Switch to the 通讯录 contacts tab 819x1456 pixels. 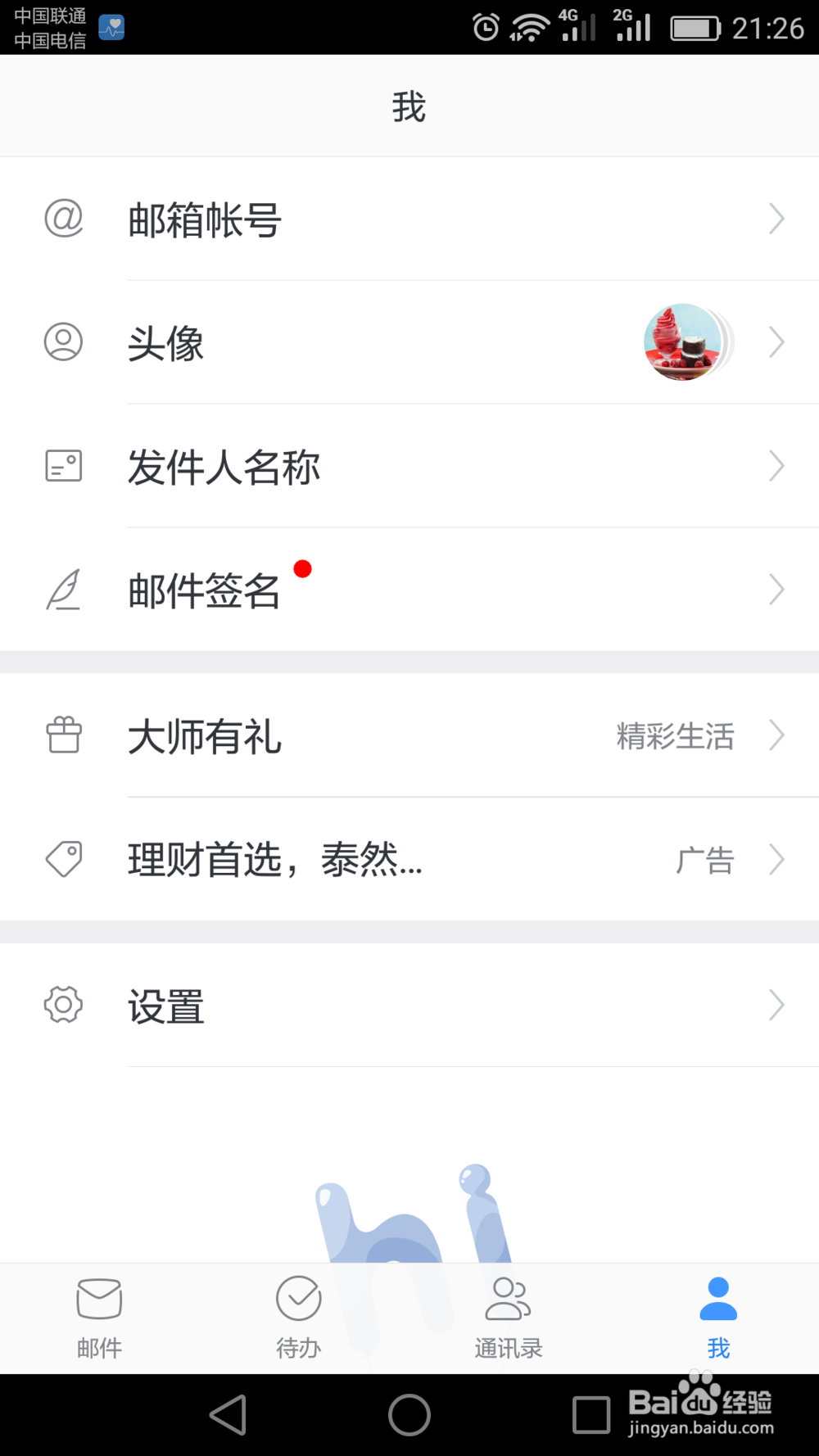tap(509, 1317)
